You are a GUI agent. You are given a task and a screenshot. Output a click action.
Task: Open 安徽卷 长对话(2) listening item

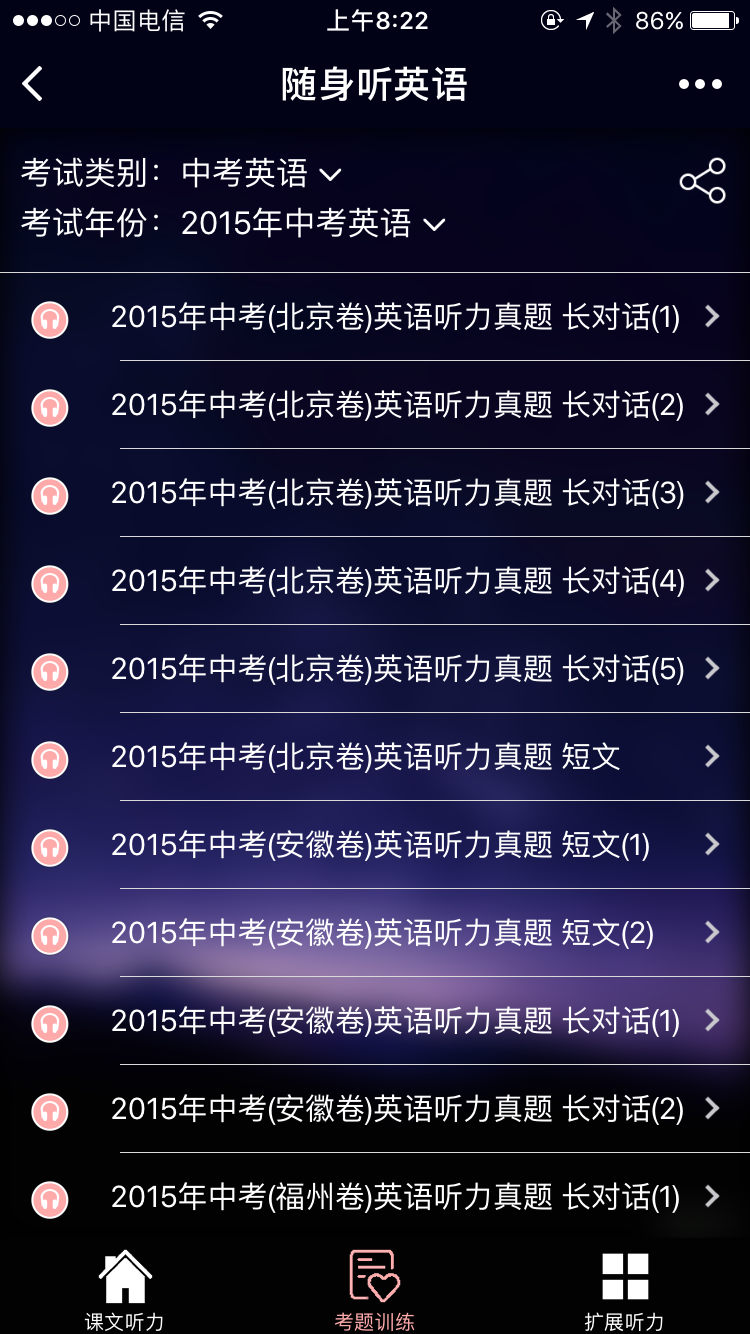(x=375, y=1109)
